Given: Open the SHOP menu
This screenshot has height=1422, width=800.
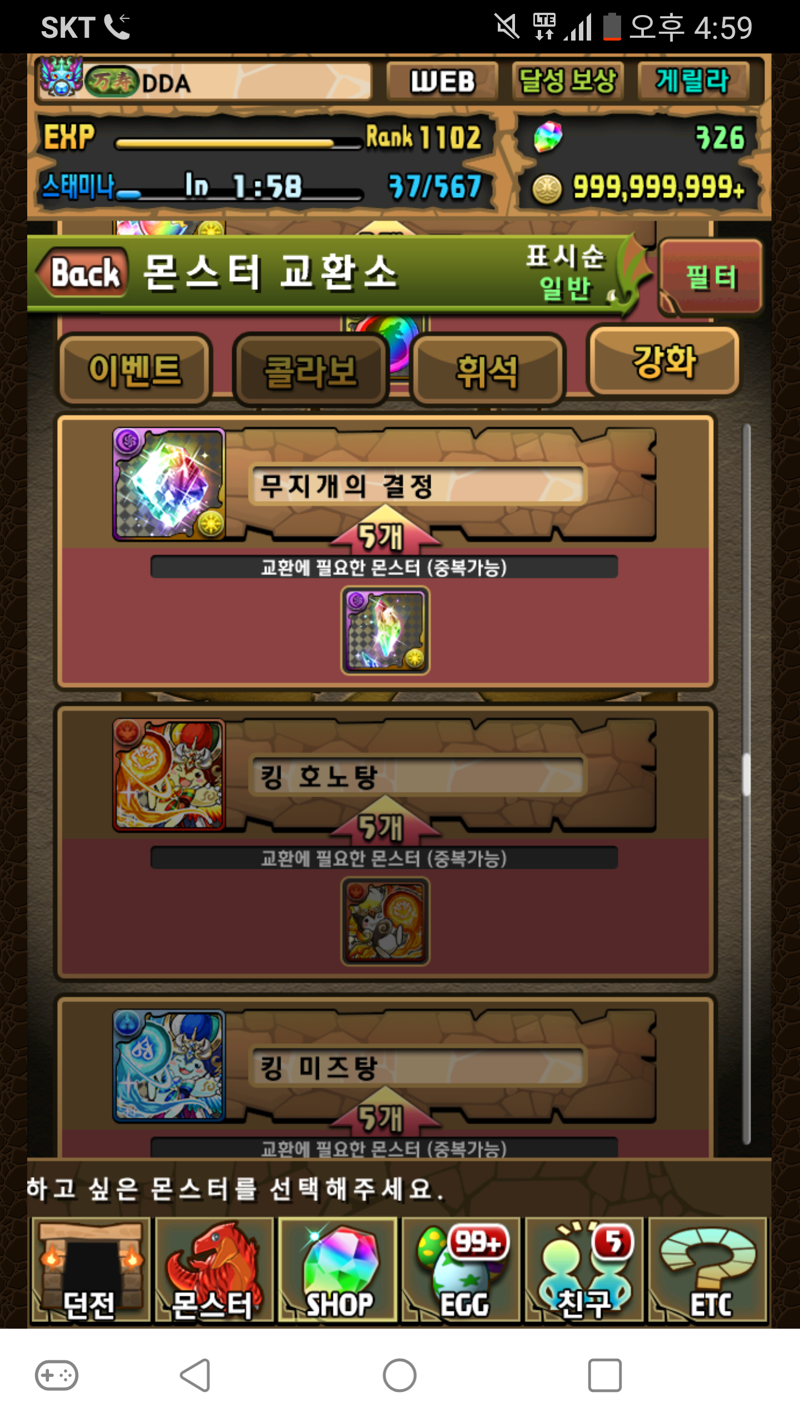Looking at the screenshot, I should coord(338,1270).
